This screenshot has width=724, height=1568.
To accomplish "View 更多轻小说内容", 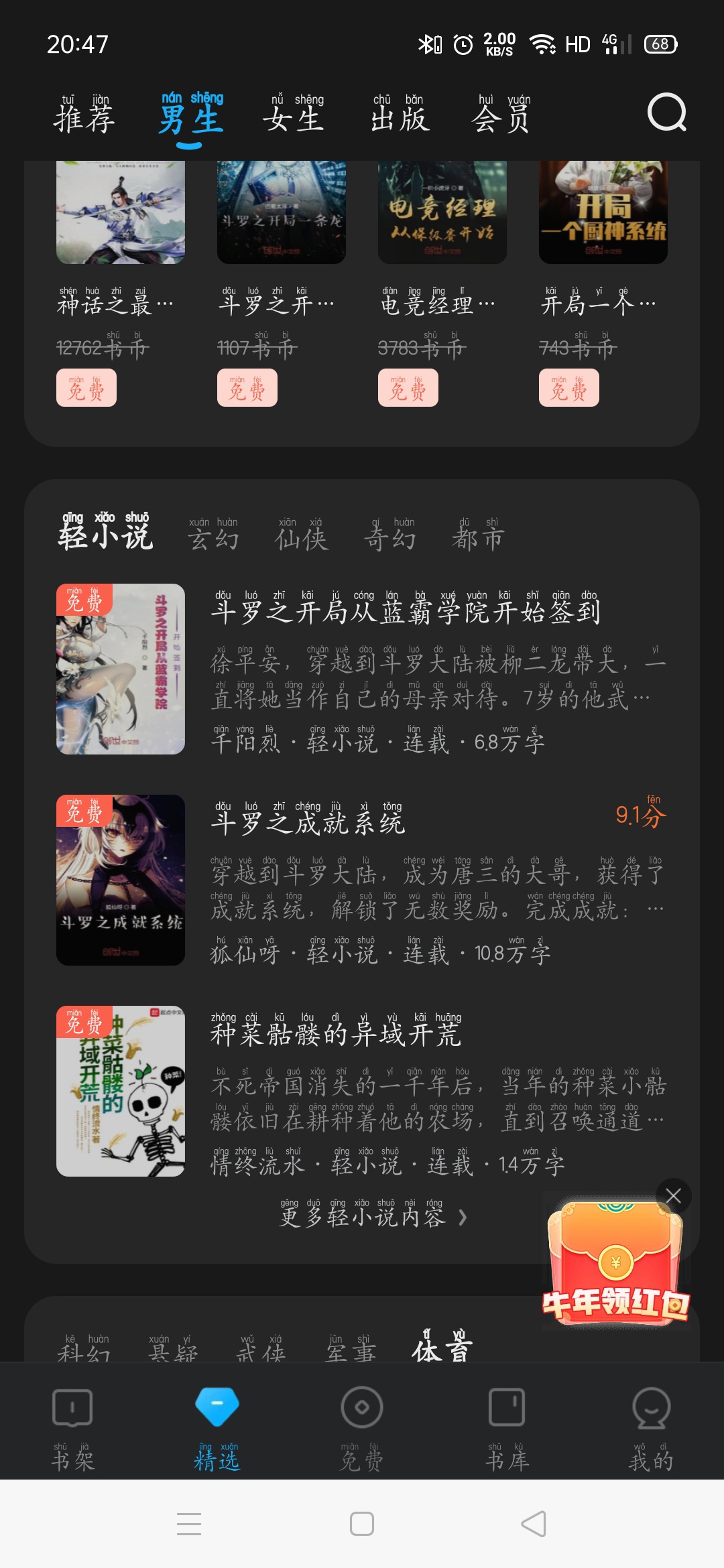I will click(372, 1216).
